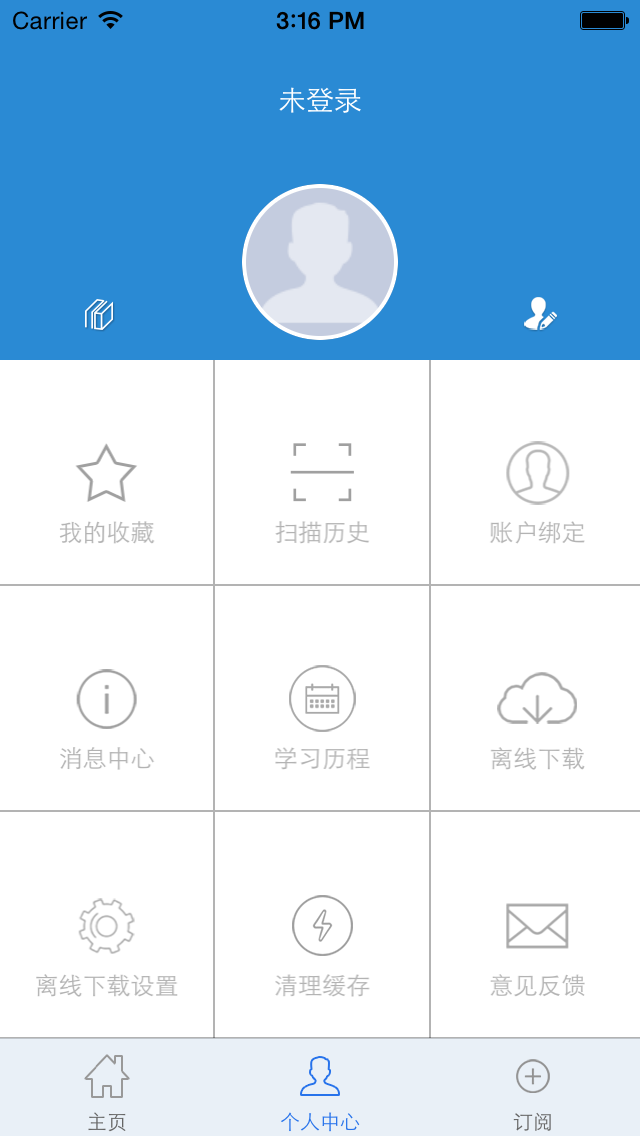Tap the profile avatar to log in

[x=320, y=262]
